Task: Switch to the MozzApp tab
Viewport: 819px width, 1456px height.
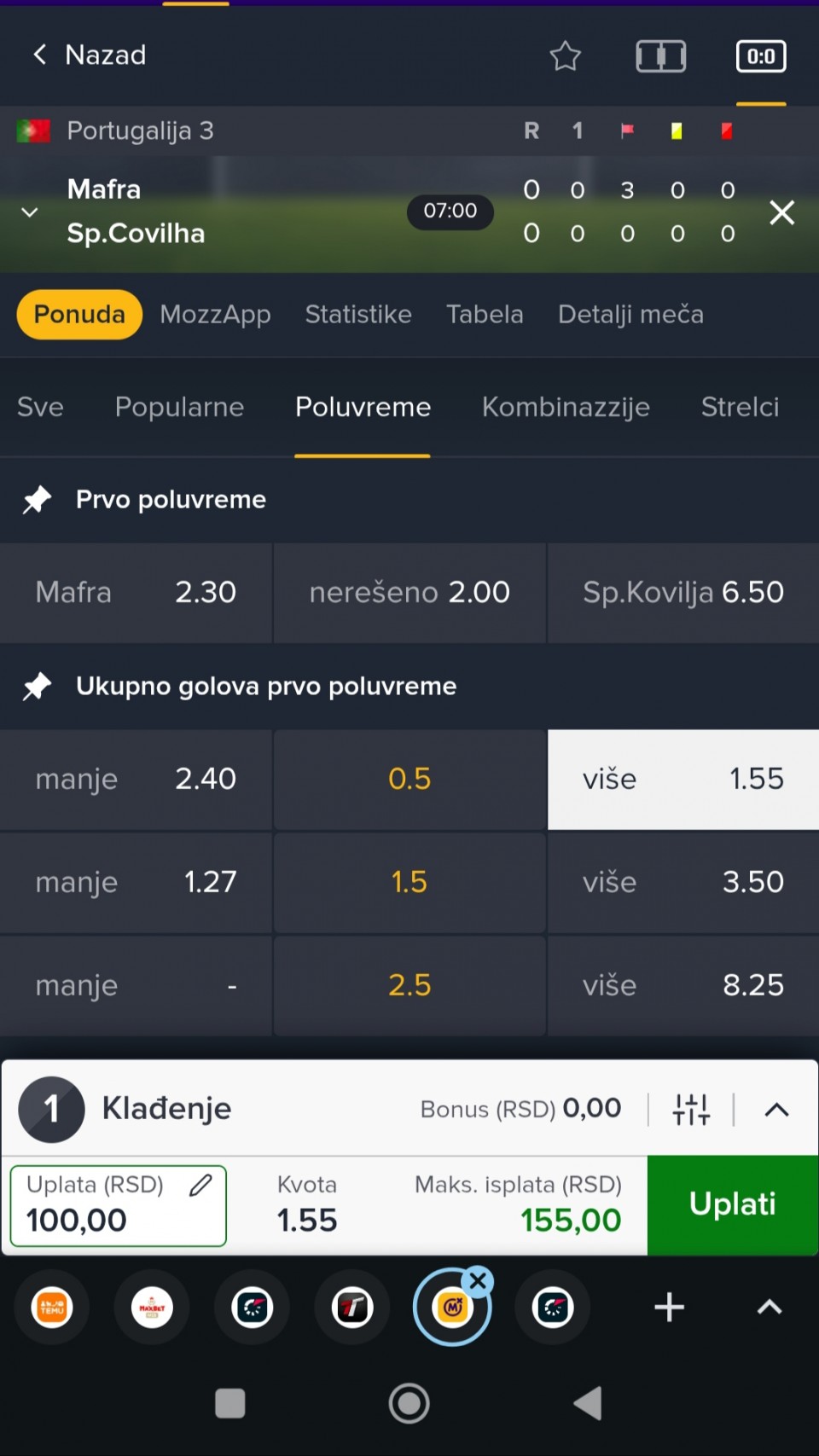Action: 215,315
